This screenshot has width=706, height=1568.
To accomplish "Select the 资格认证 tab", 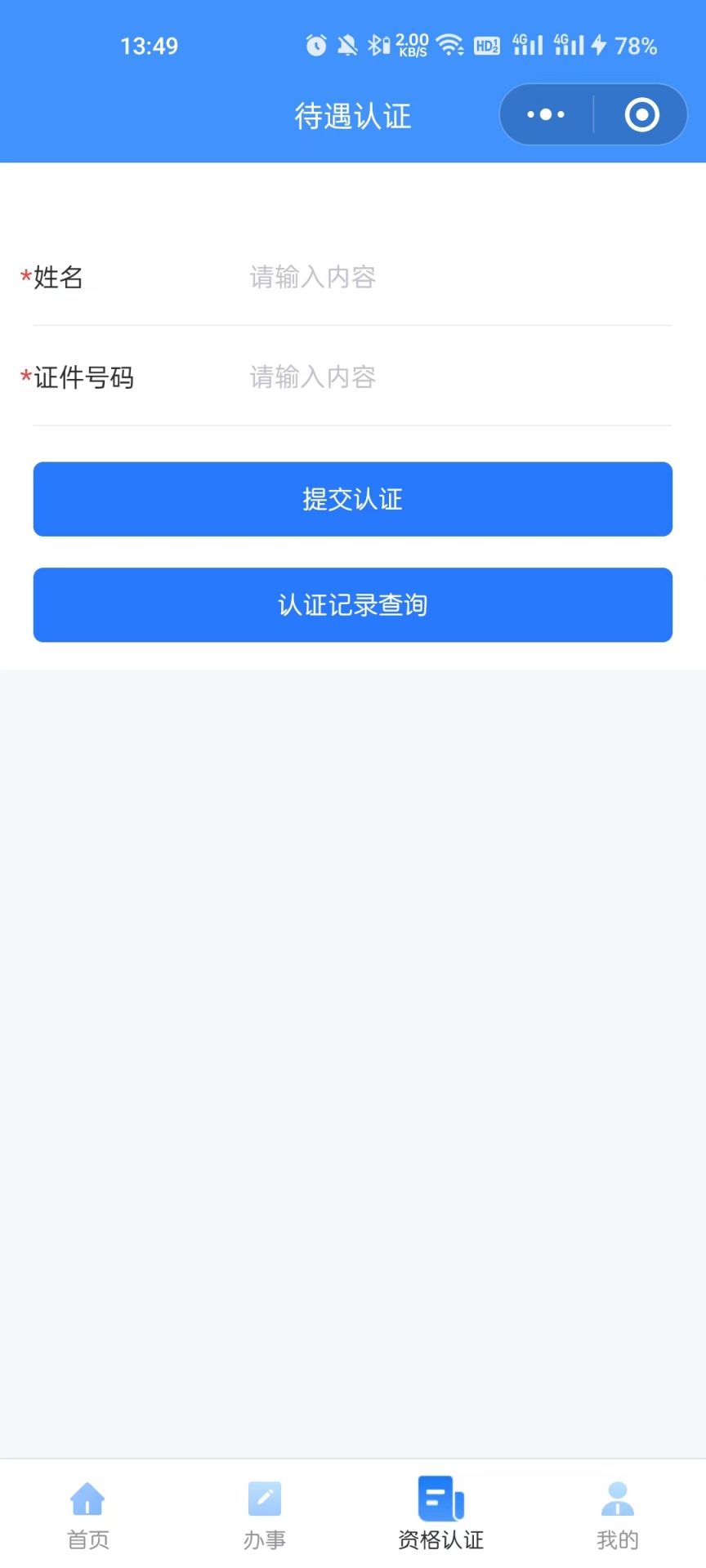I will tap(441, 1514).
